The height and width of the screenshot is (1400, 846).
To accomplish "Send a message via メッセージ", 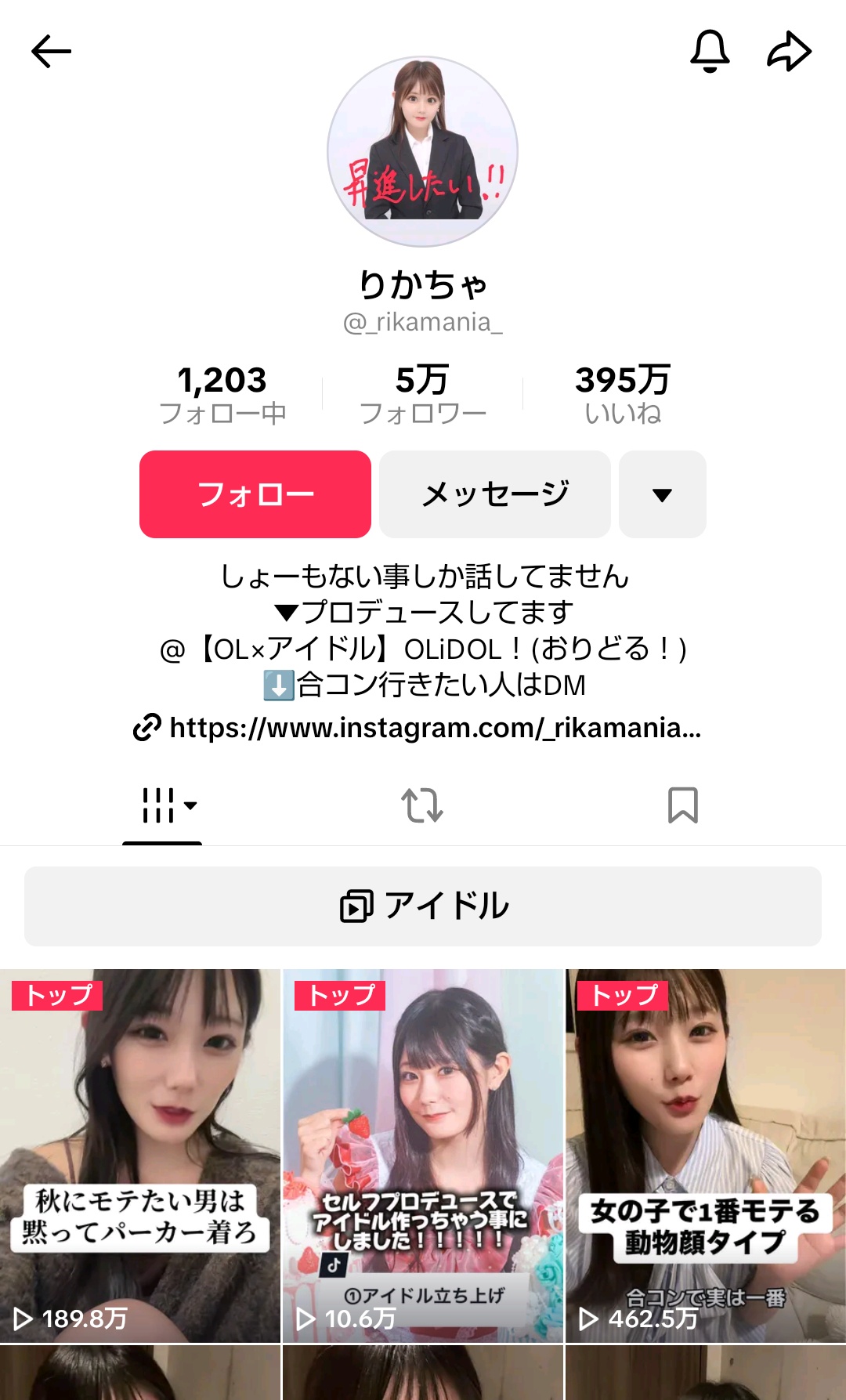I will [495, 494].
